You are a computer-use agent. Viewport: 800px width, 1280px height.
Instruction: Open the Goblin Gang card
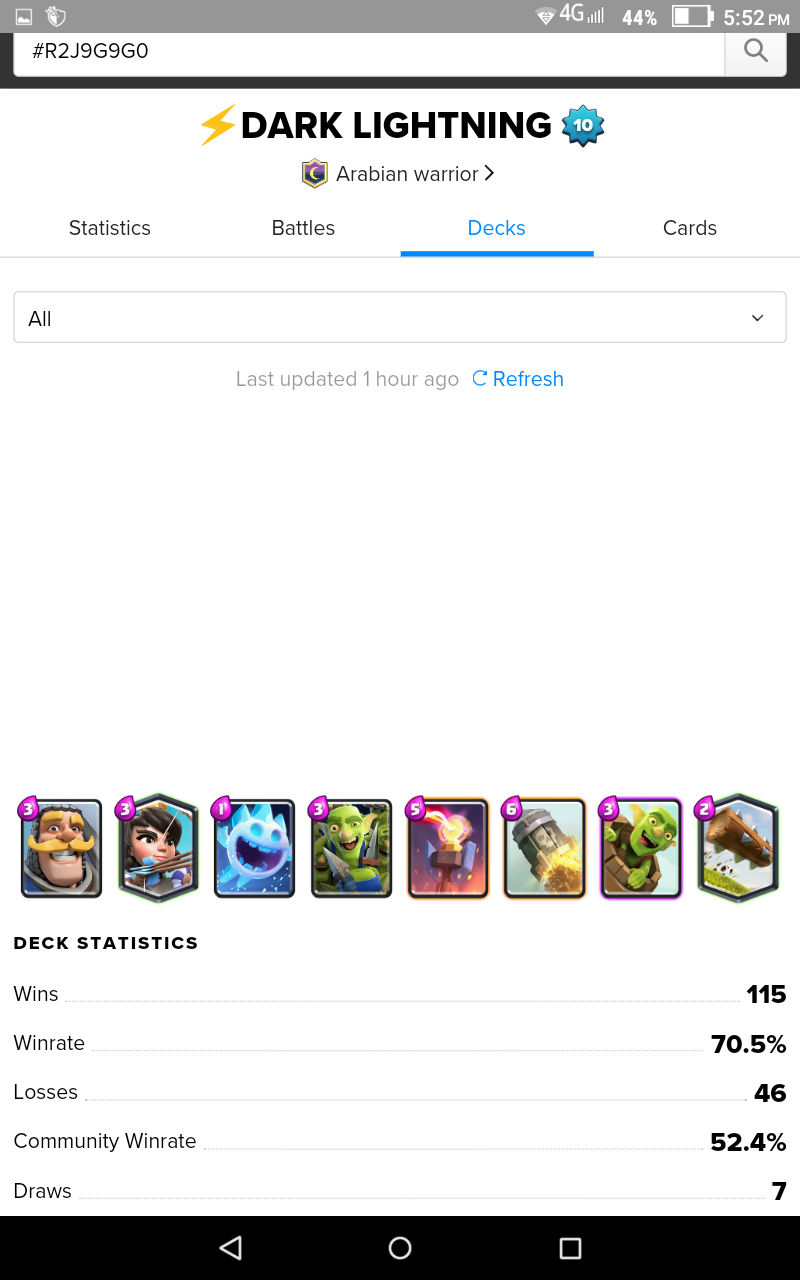[351, 848]
